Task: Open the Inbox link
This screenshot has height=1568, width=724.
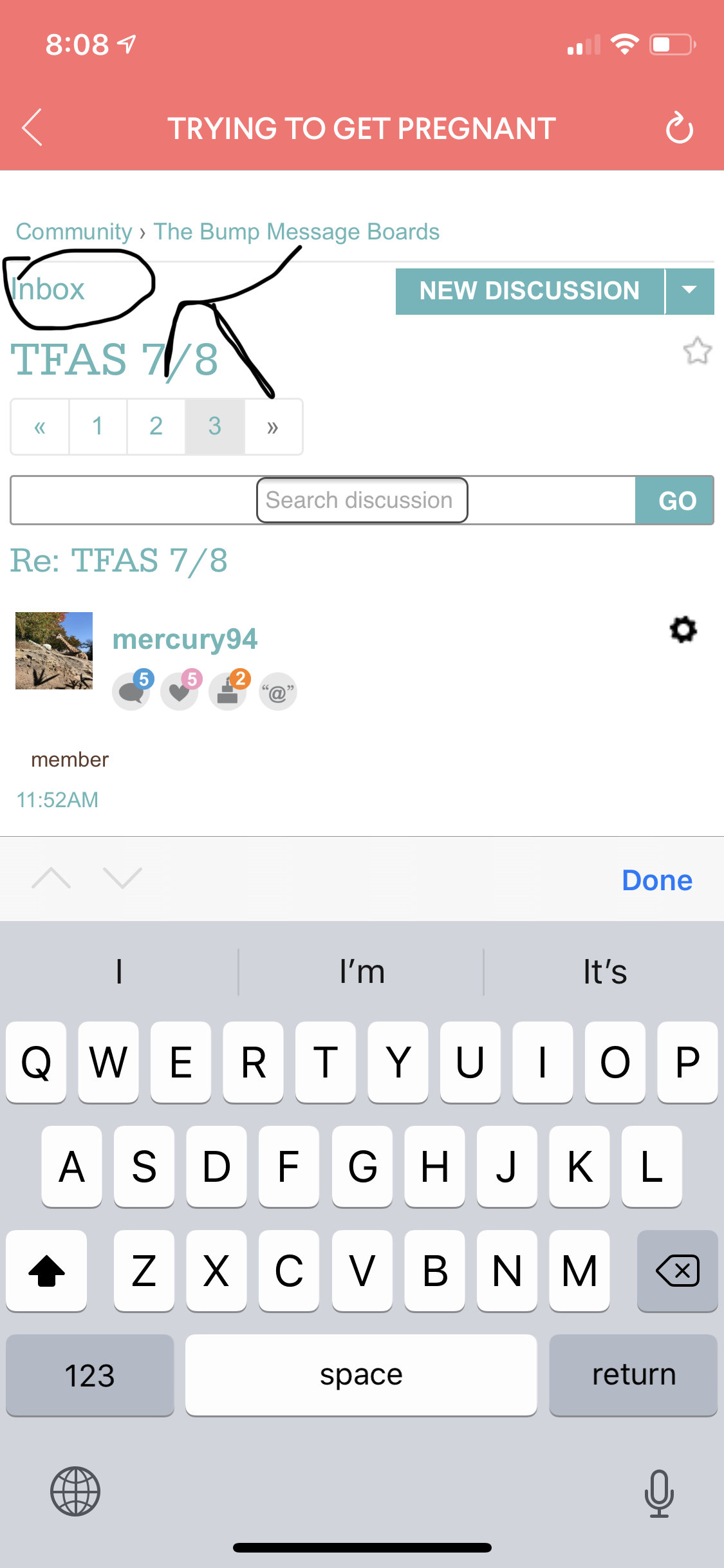Action: pyautogui.click(x=48, y=290)
